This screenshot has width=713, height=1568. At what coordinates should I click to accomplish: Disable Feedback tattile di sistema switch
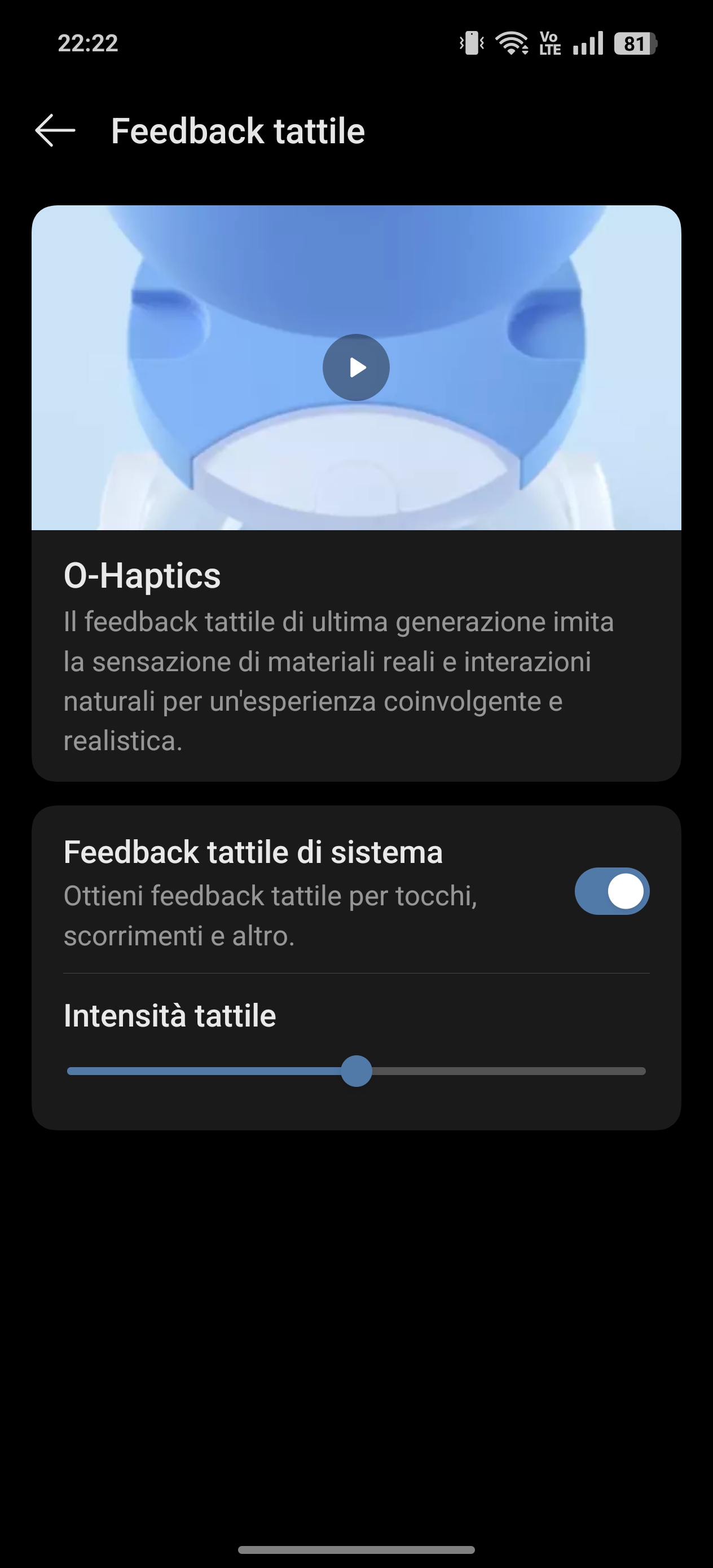point(612,892)
